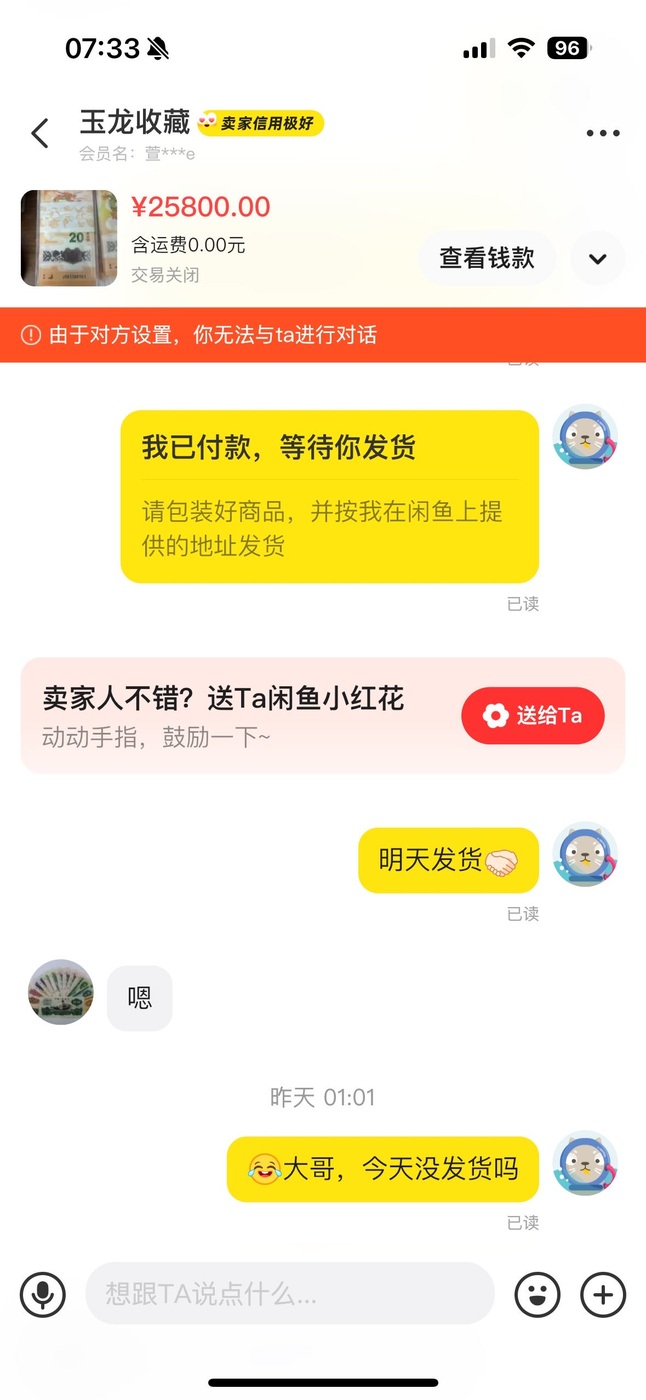The height and width of the screenshot is (1400, 646).
Task: Tap my avatar beside 明天发货 message
Action: (x=585, y=854)
